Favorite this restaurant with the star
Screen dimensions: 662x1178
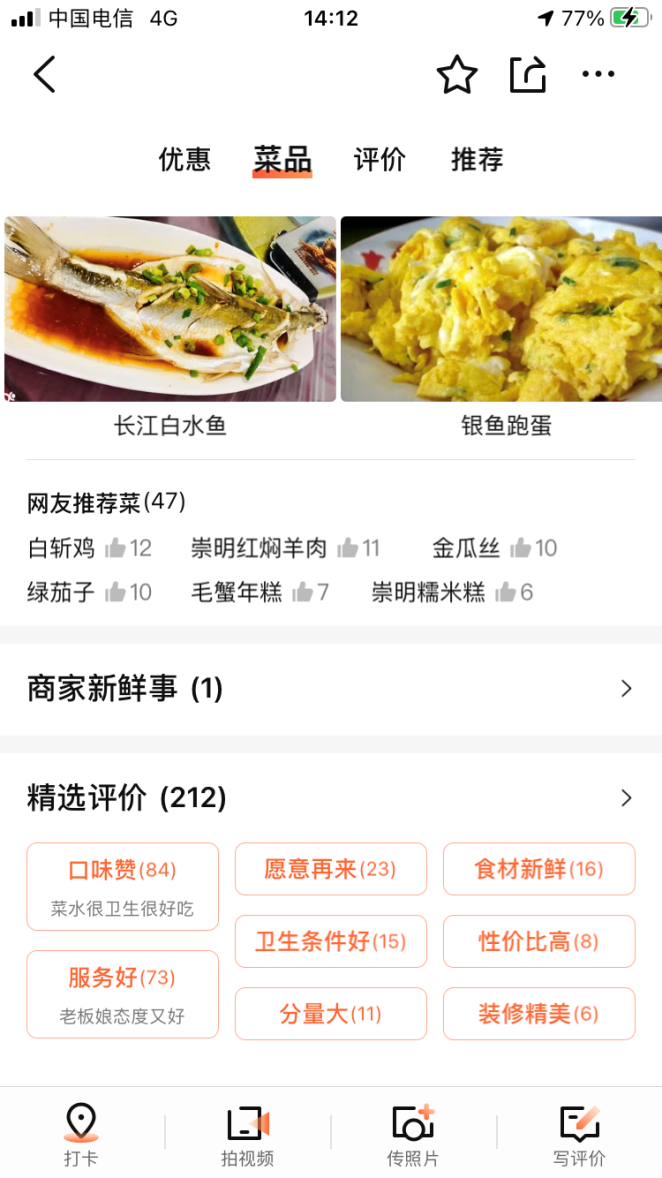(457, 75)
